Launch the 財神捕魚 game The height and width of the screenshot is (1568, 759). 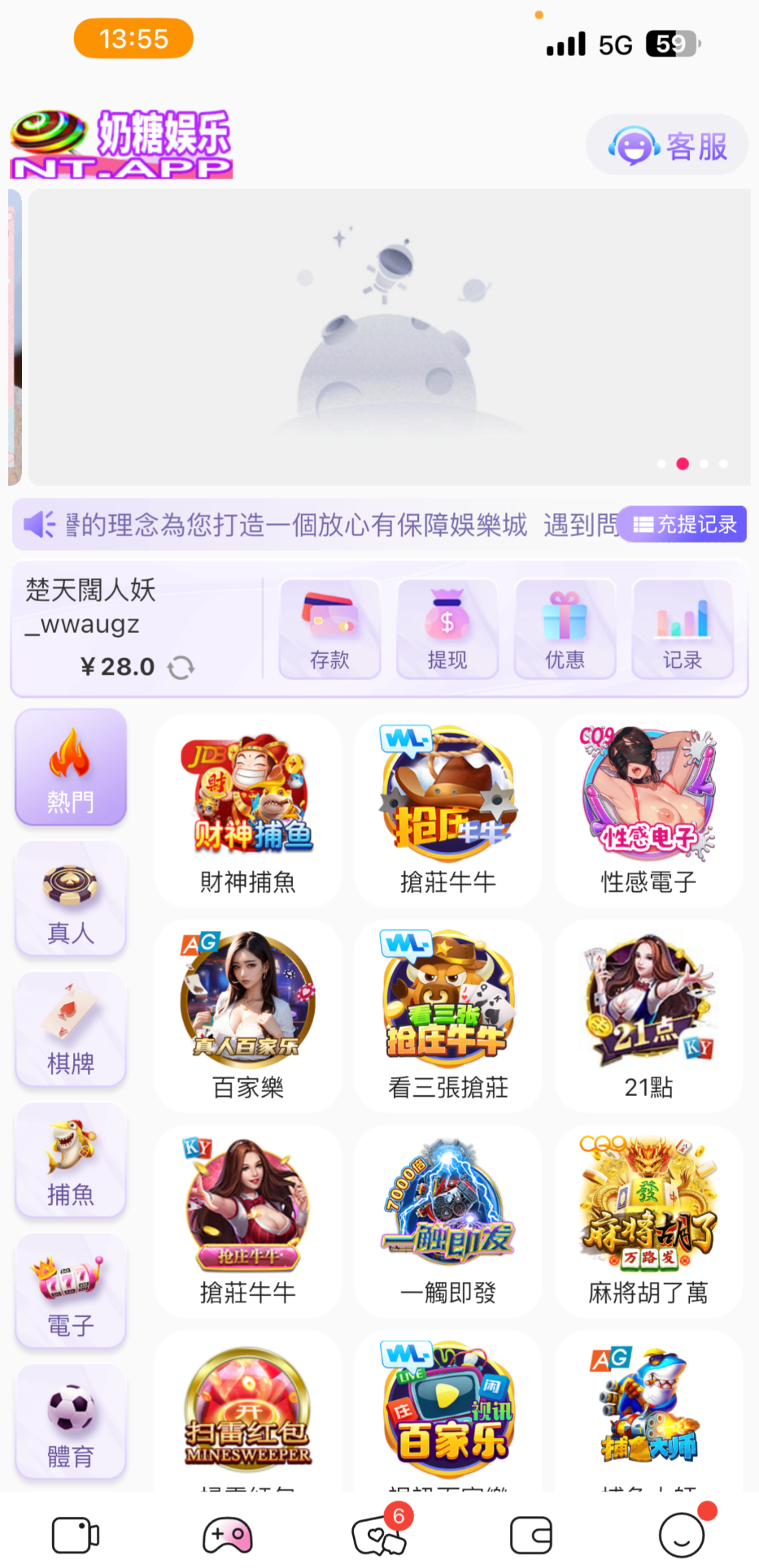(x=248, y=811)
